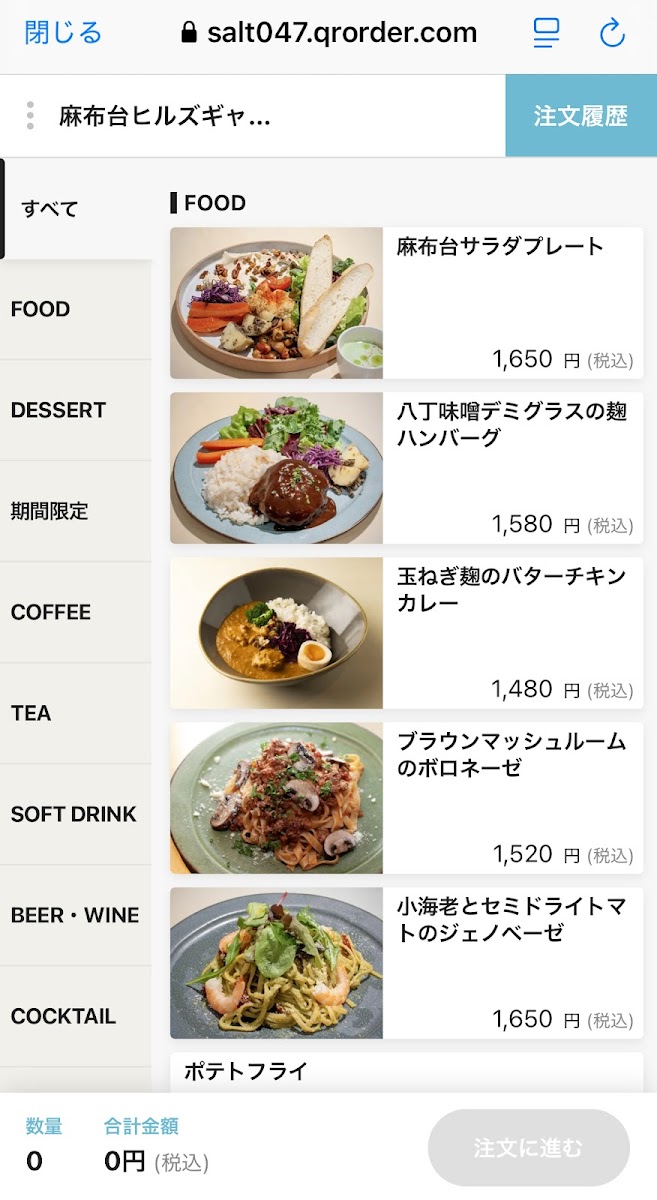657x1200 pixels.
Task: Select 麻布台サラダプレート
Action: pos(406,303)
